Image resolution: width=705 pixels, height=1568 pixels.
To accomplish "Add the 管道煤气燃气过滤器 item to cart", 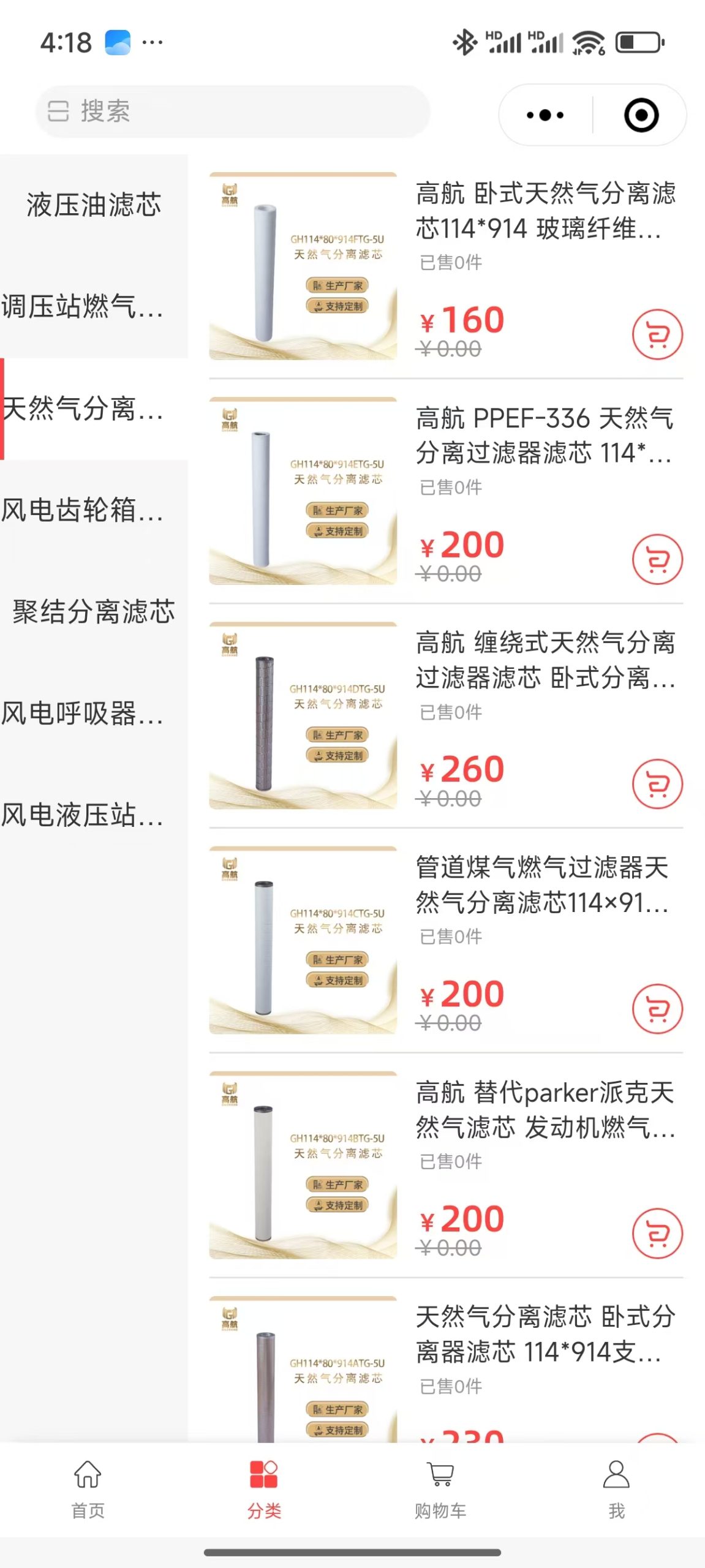I will (657, 1009).
